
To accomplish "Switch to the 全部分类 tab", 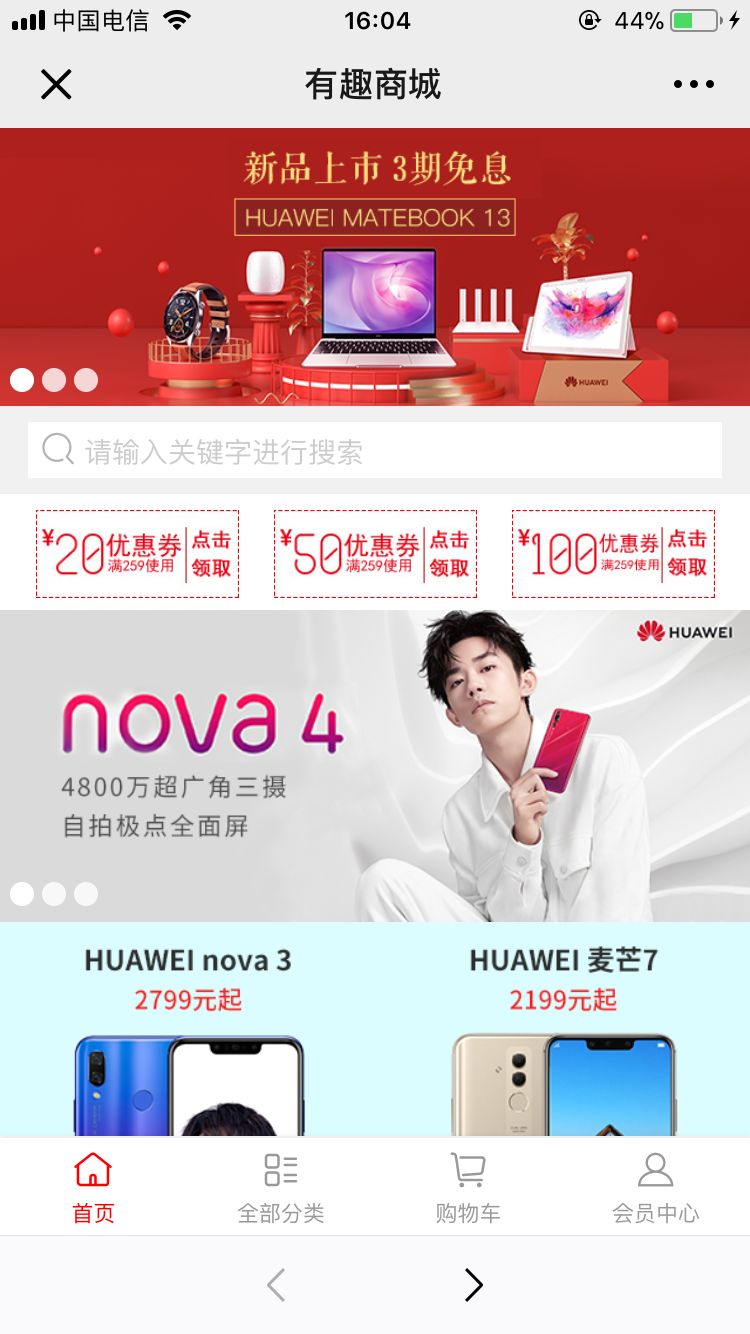I will [281, 1188].
